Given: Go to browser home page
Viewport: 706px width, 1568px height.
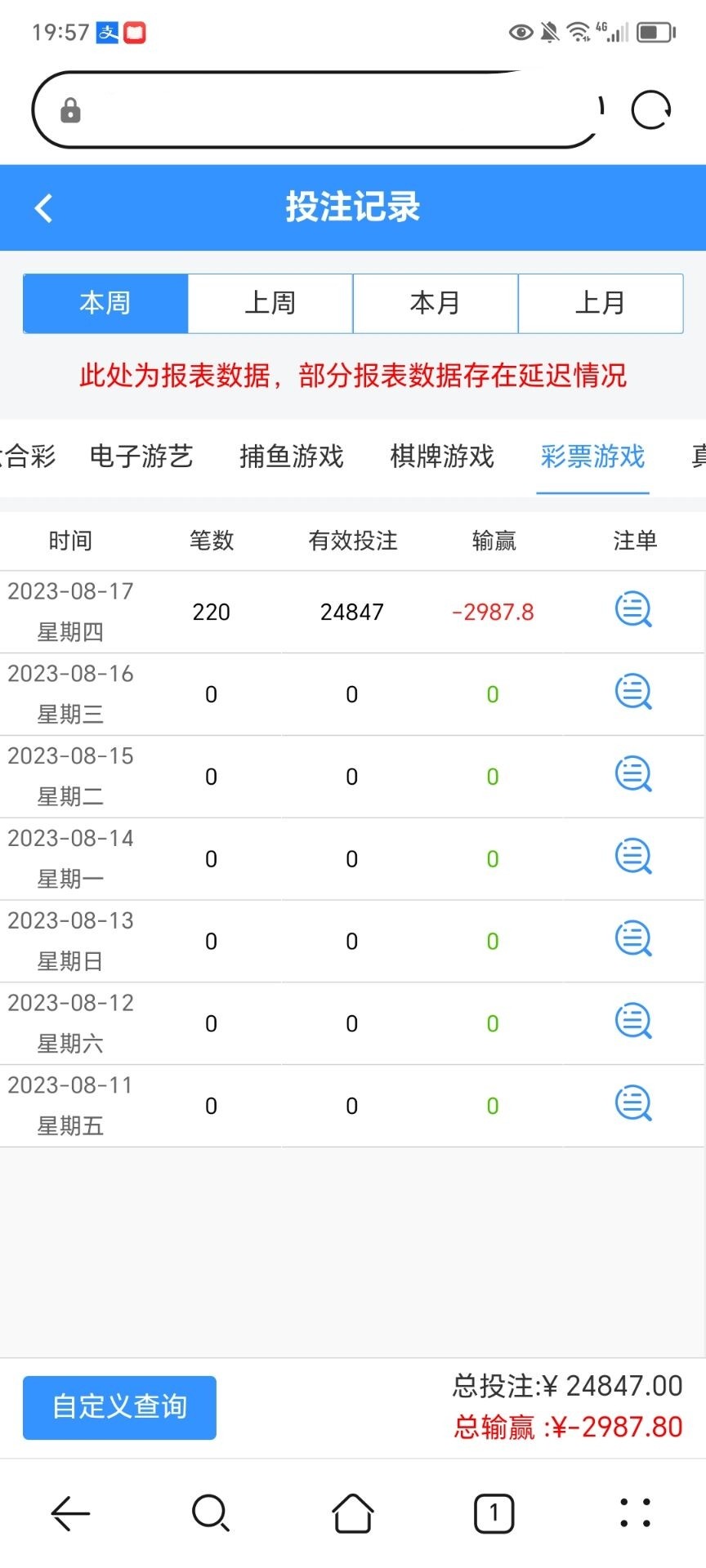Looking at the screenshot, I should 353,1513.
